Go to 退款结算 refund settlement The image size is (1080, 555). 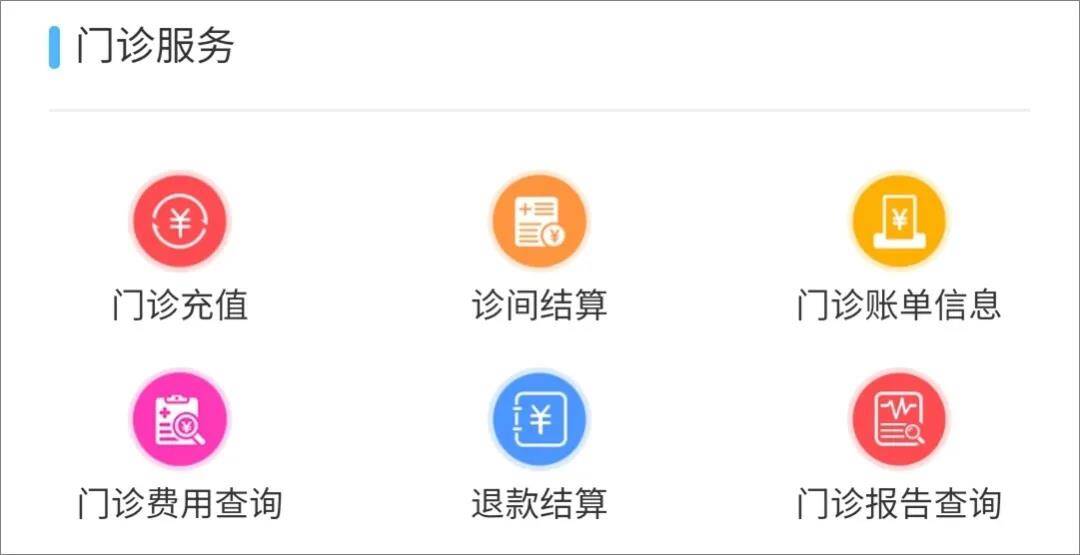pos(539,420)
